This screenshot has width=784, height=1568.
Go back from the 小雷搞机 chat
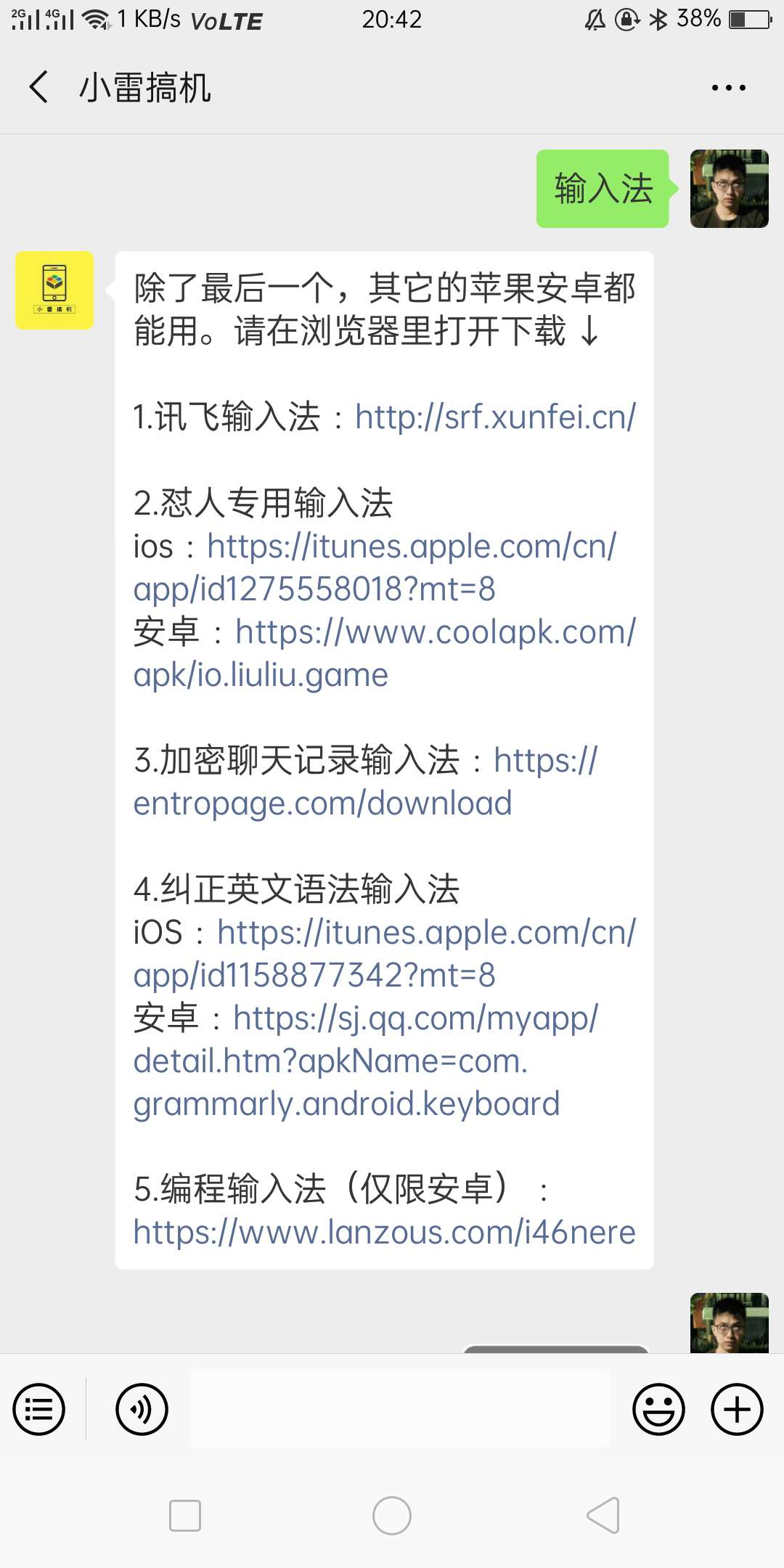(39, 87)
